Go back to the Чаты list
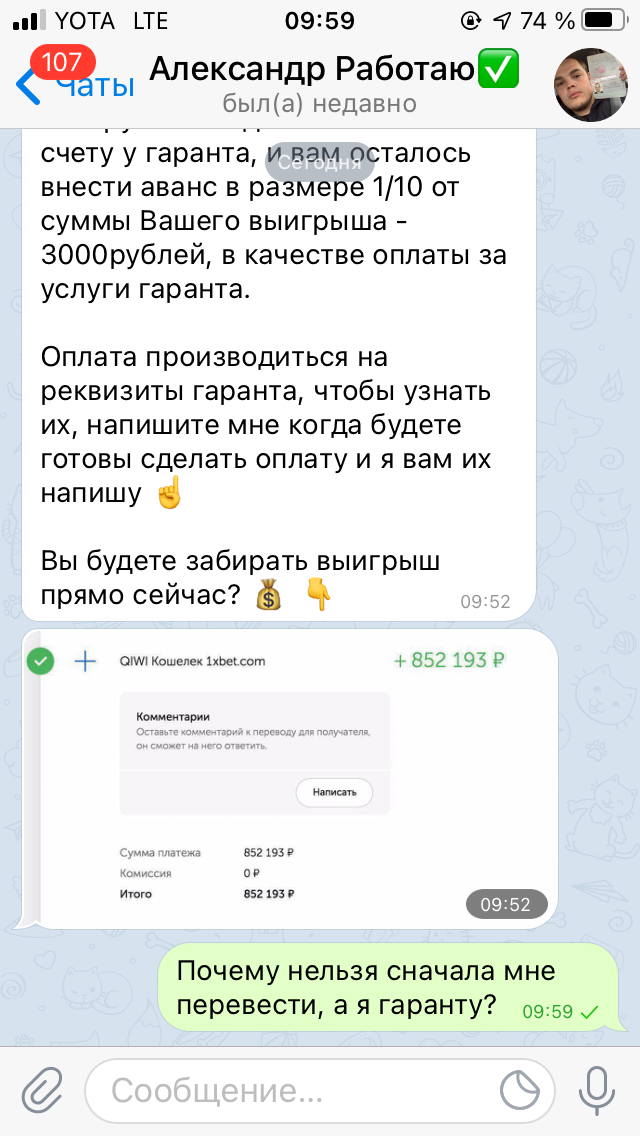 pos(75,85)
